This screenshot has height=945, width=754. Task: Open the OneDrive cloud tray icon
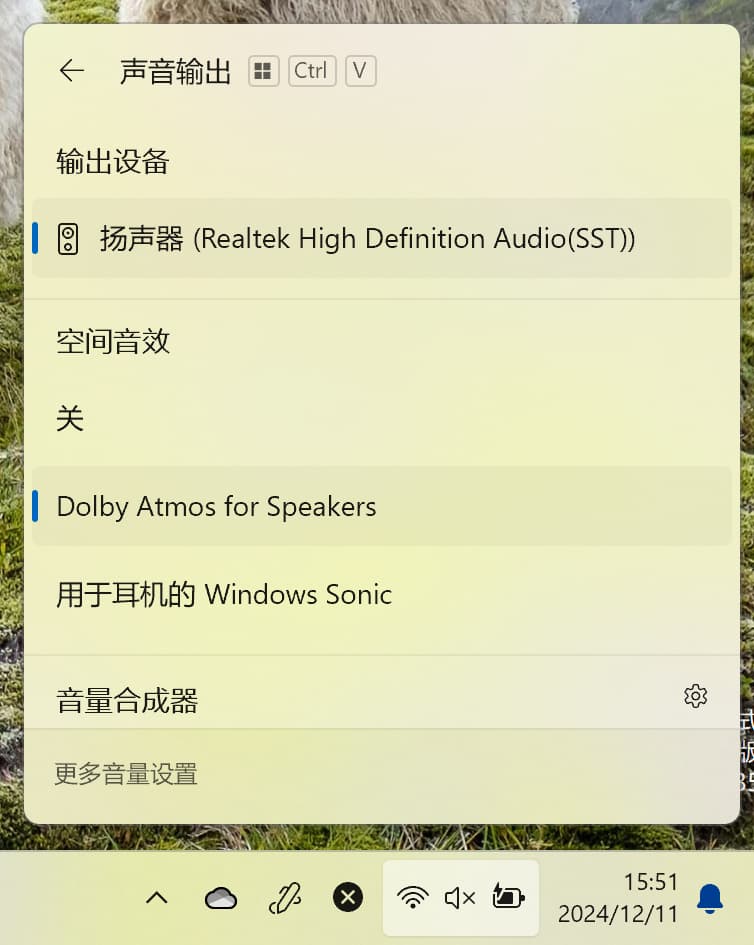[x=221, y=898]
